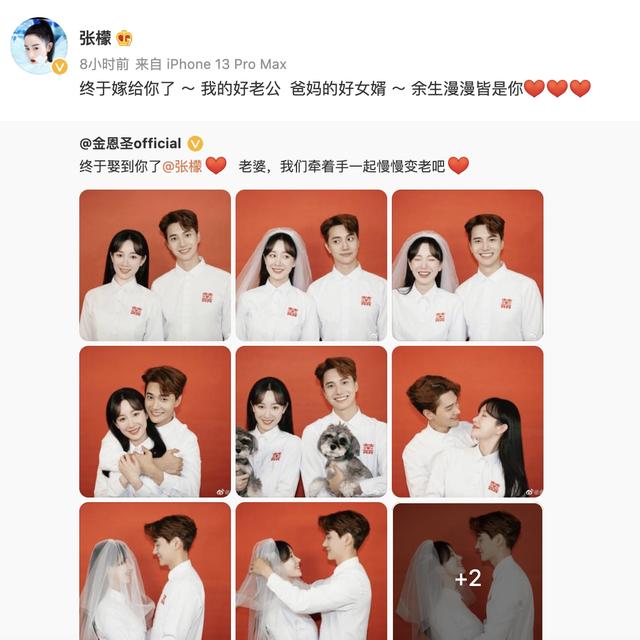Open the +2 photo to see more images
This screenshot has width=640, height=640.
point(468,571)
